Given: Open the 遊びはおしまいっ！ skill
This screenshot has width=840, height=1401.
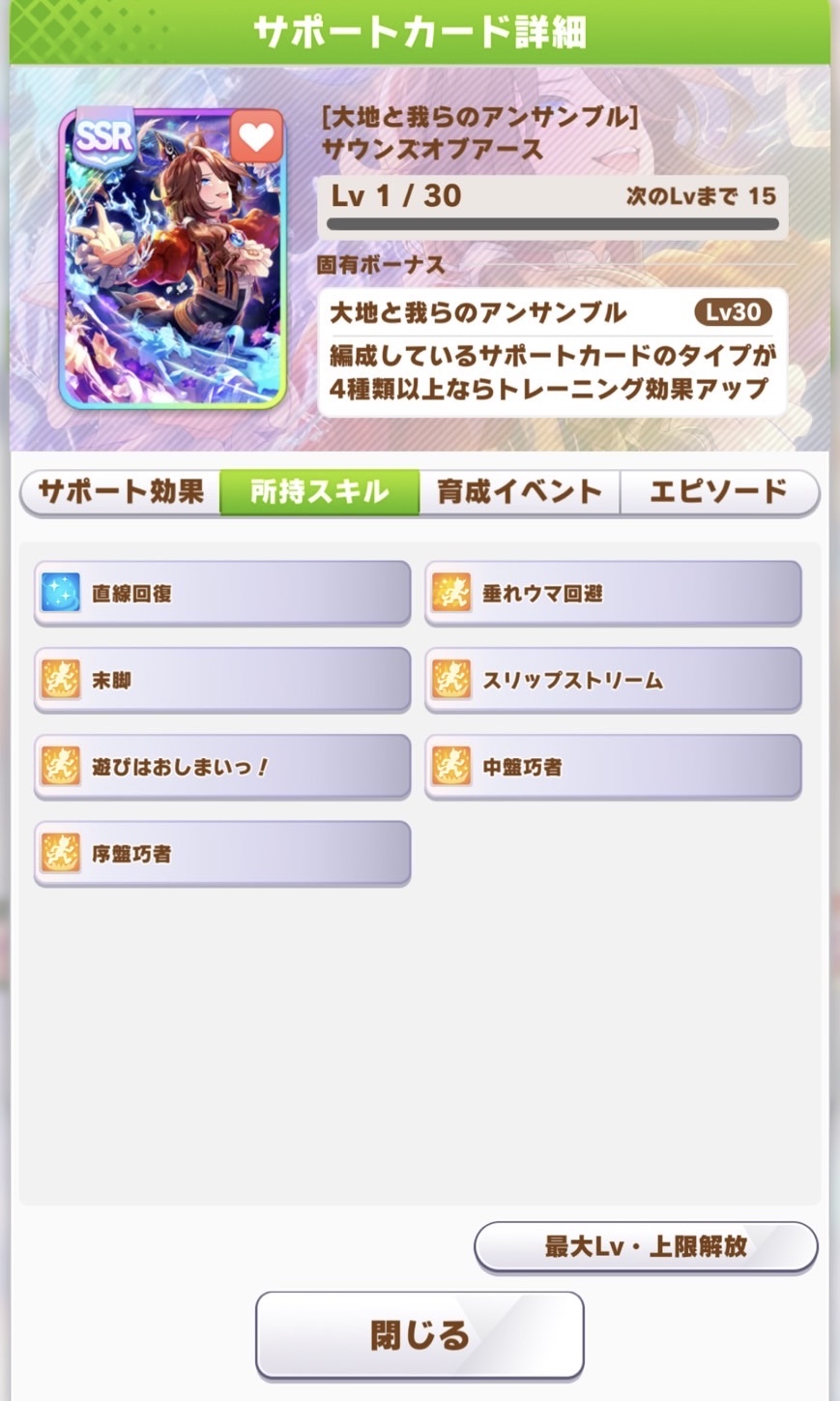Looking at the screenshot, I should pos(222,767).
